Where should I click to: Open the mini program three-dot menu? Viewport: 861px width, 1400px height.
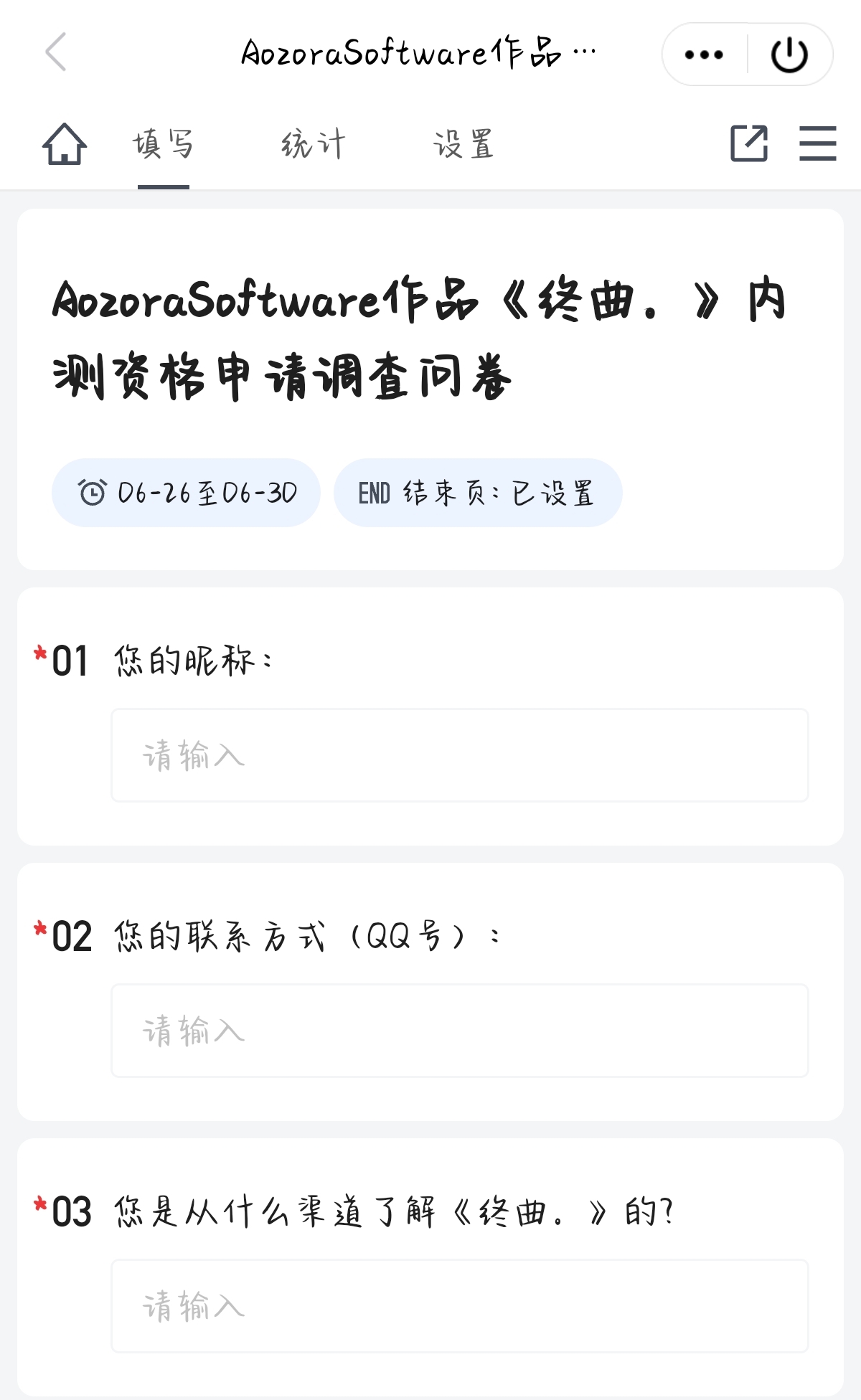pyautogui.click(x=704, y=55)
